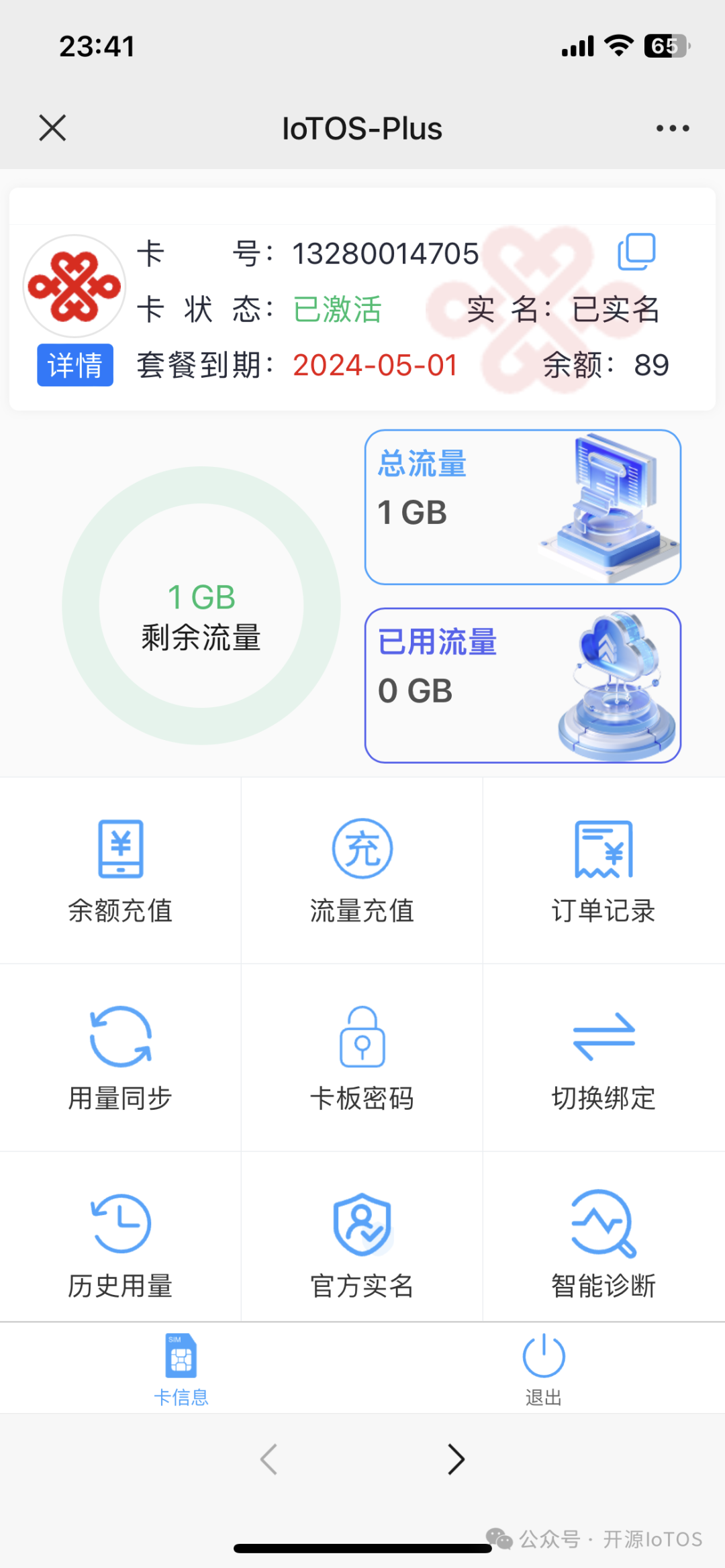Screen dimensions: 725x1568
Task: Open the 余额充值 balance recharge icon
Action: point(119,869)
